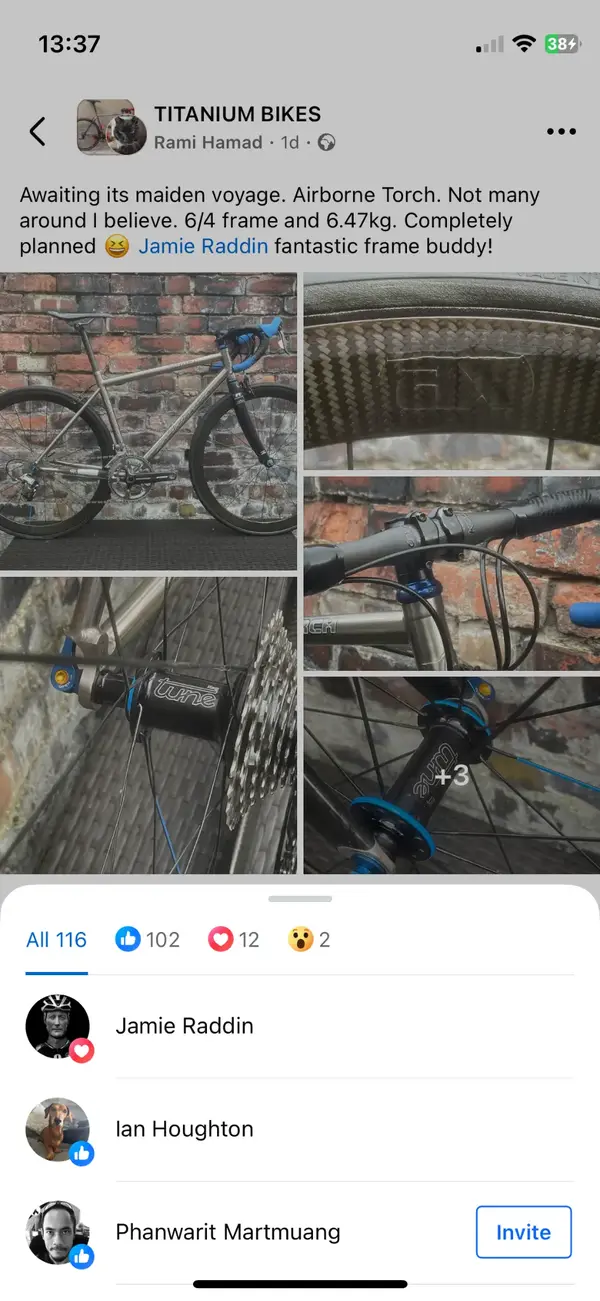View the handlebar and stem photo
This screenshot has height=1301, width=600.
451,572
